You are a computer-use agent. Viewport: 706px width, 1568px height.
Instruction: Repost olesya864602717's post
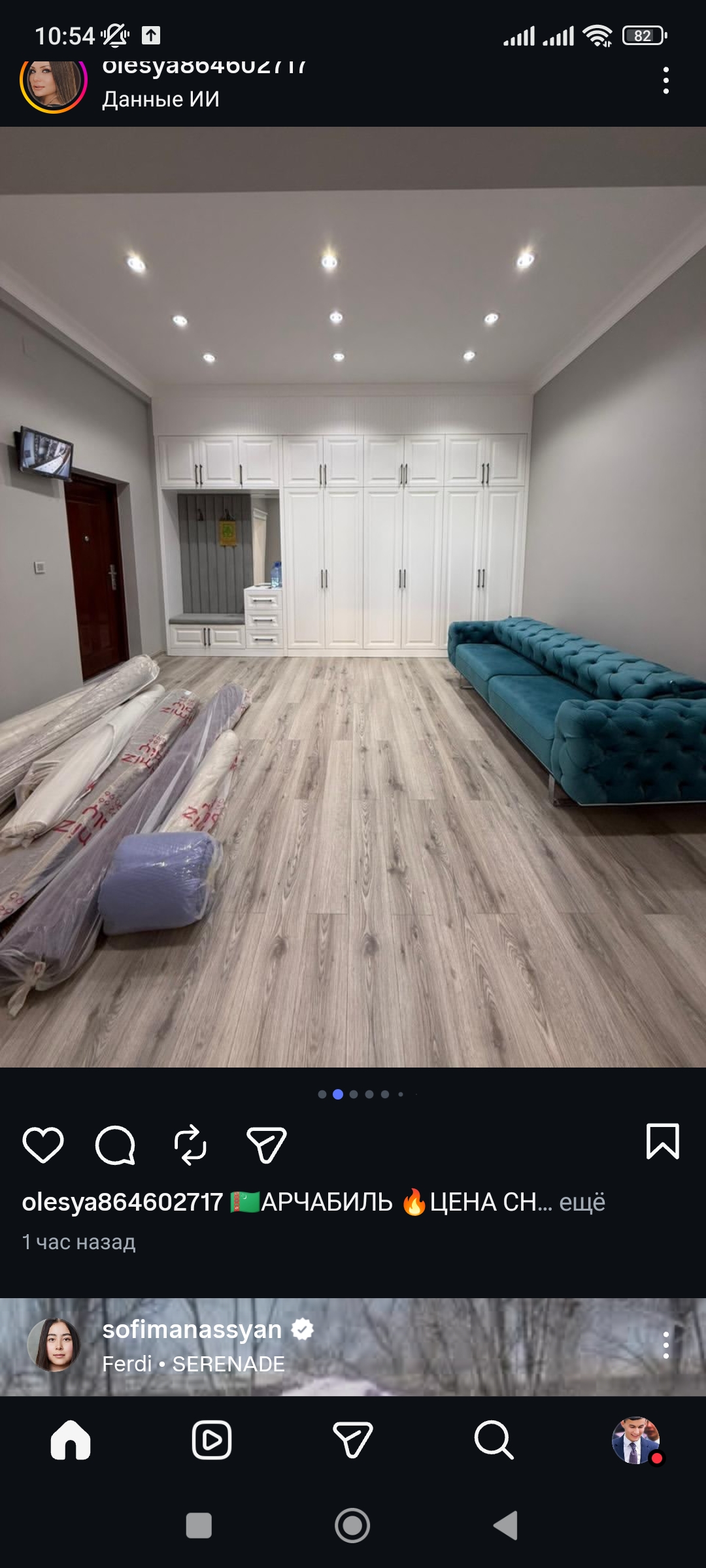point(190,1145)
